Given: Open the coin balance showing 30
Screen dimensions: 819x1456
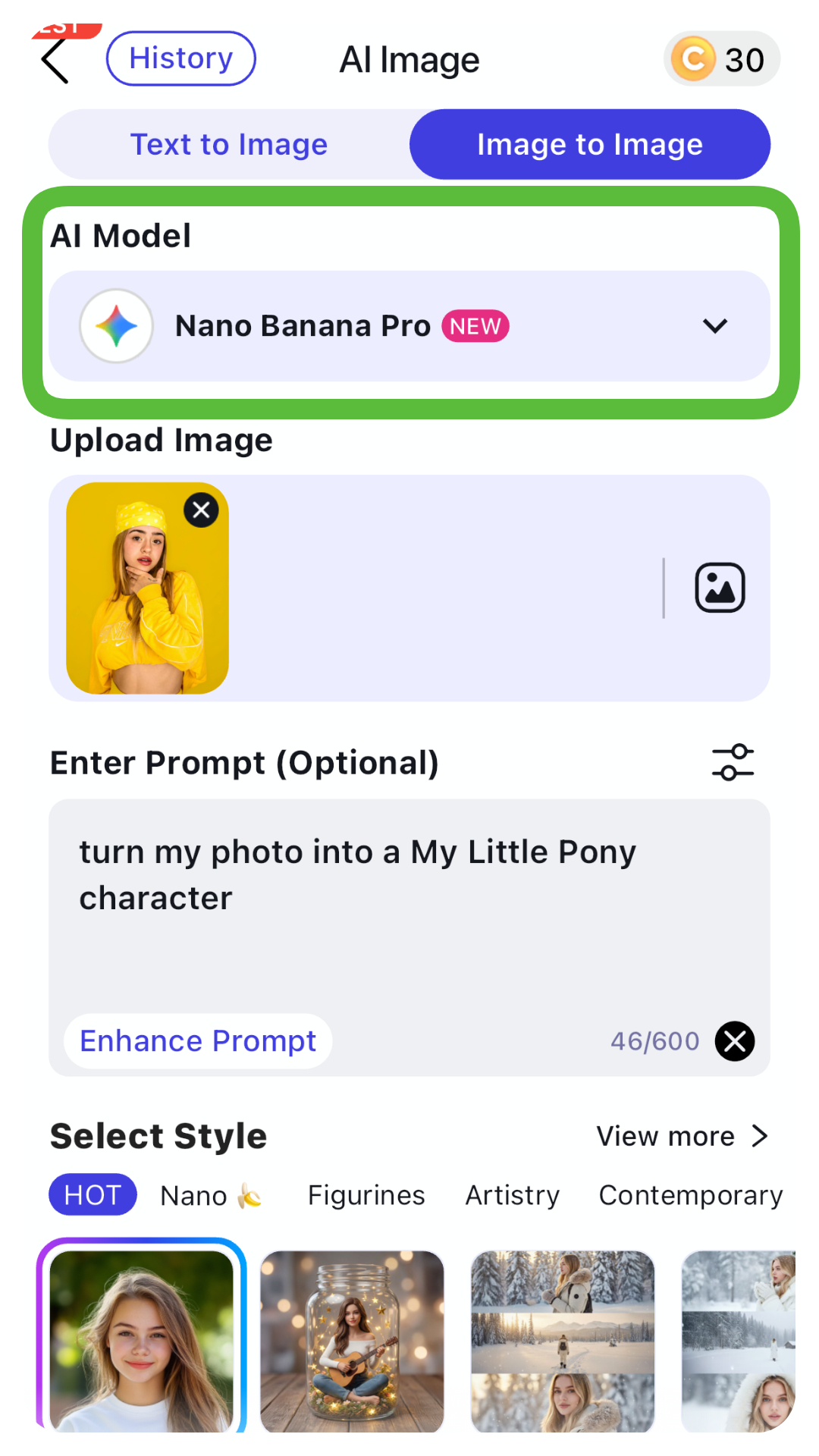Looking at the screenshot, I should pyautogui.click(x=721, y=59).
